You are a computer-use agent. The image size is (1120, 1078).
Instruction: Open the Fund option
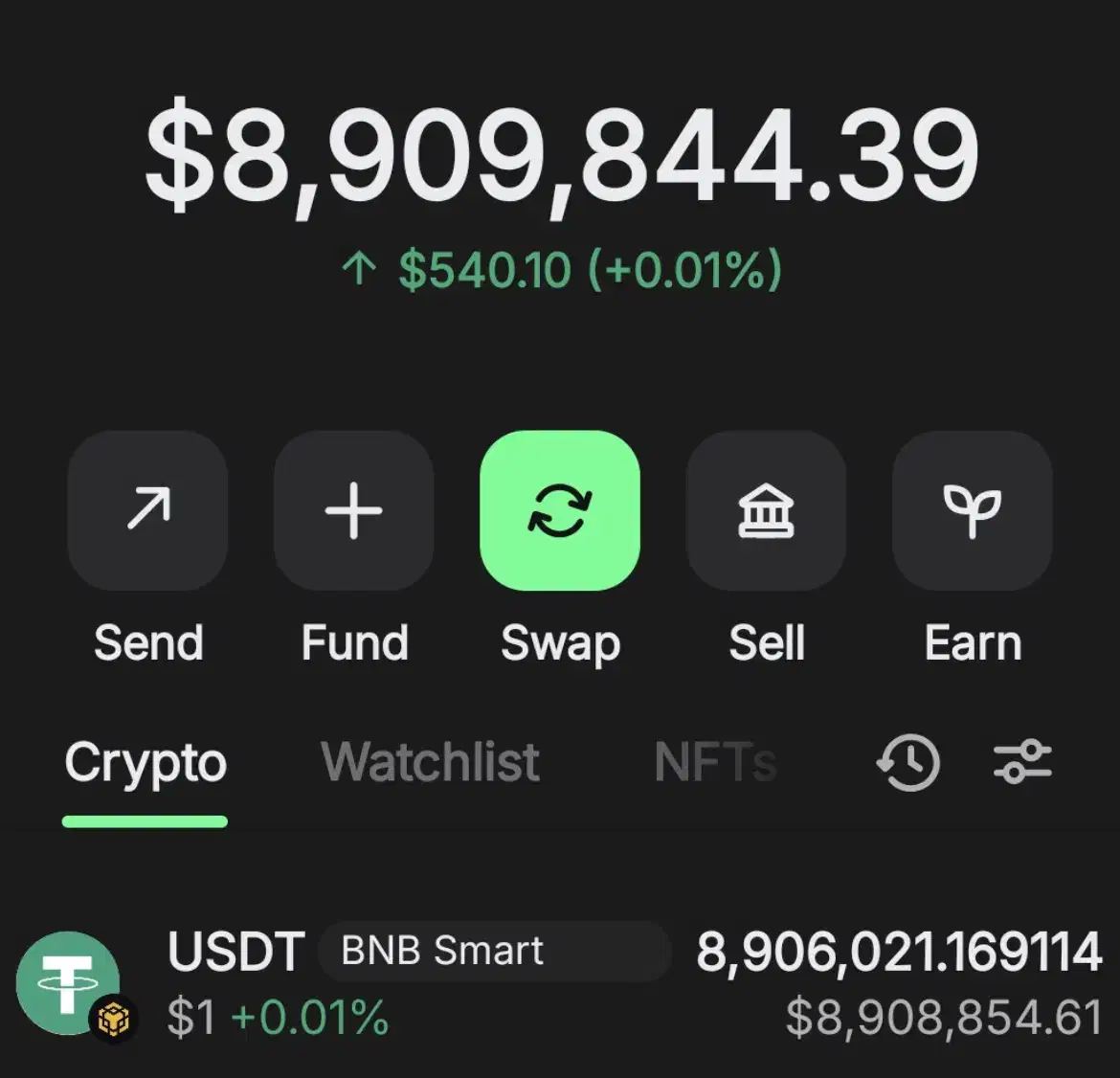pyautogui.click(x=353, y=510)
